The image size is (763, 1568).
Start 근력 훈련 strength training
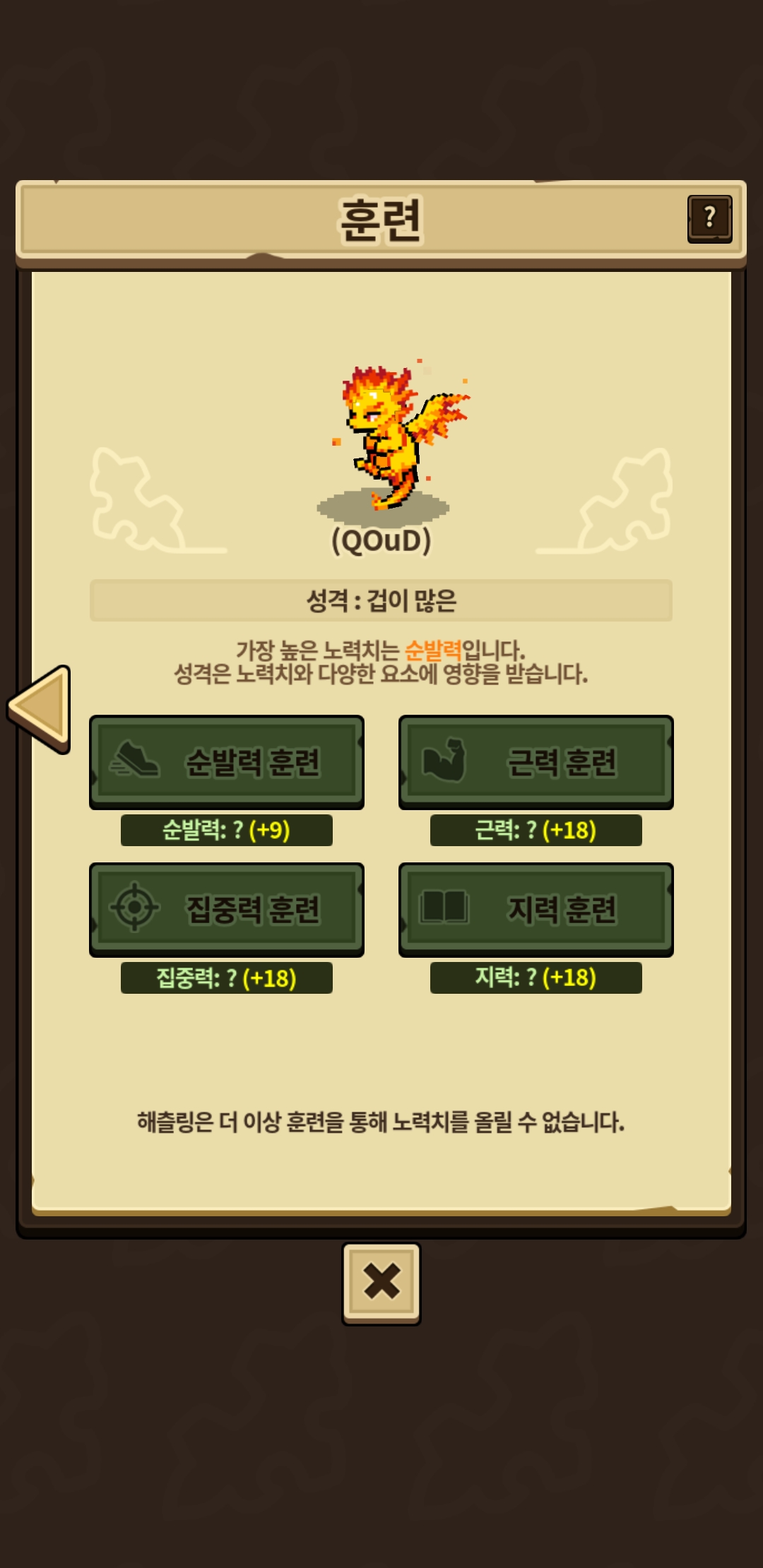[536, 762]
